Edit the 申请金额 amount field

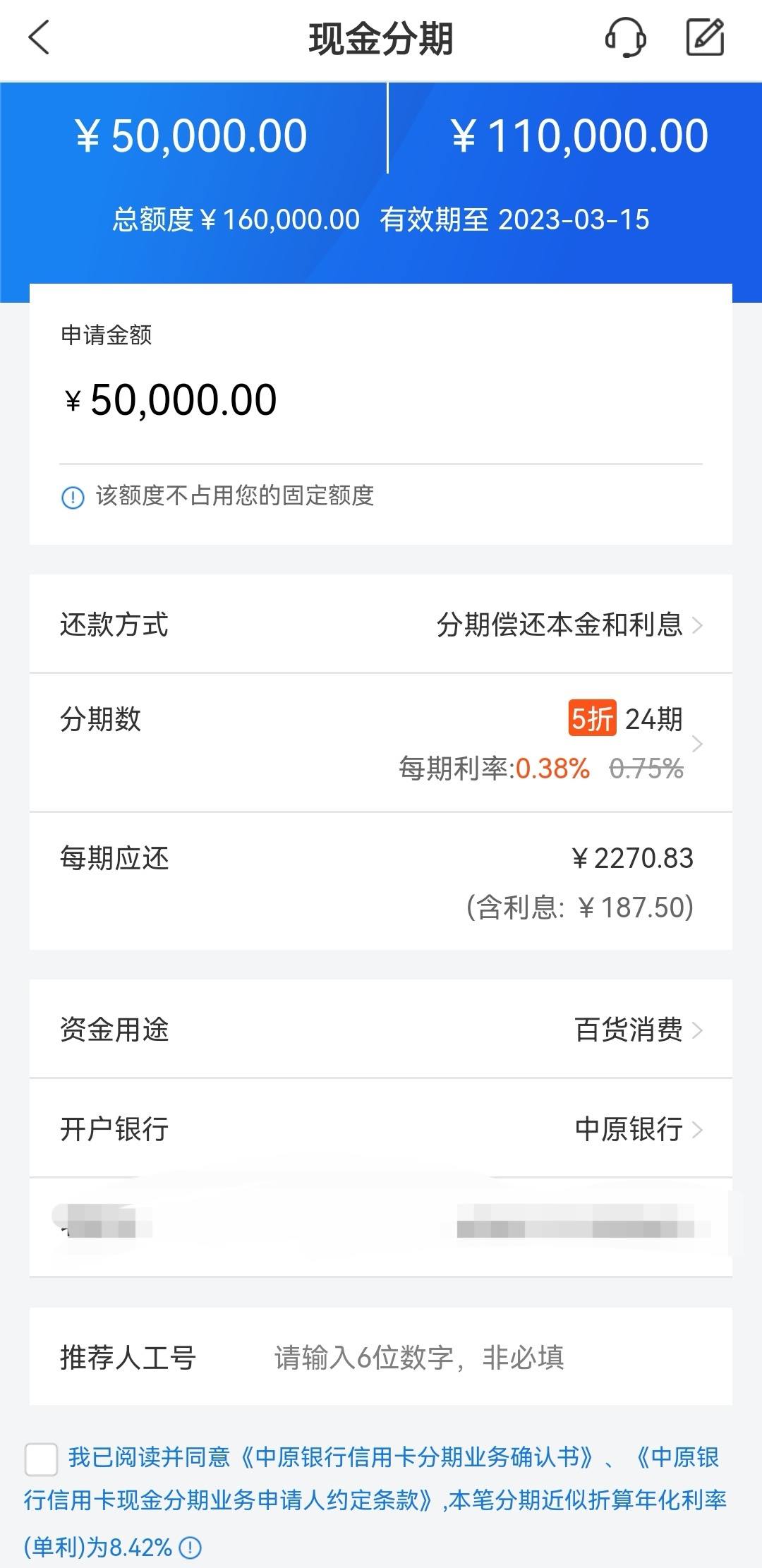[x=381, y=400]
